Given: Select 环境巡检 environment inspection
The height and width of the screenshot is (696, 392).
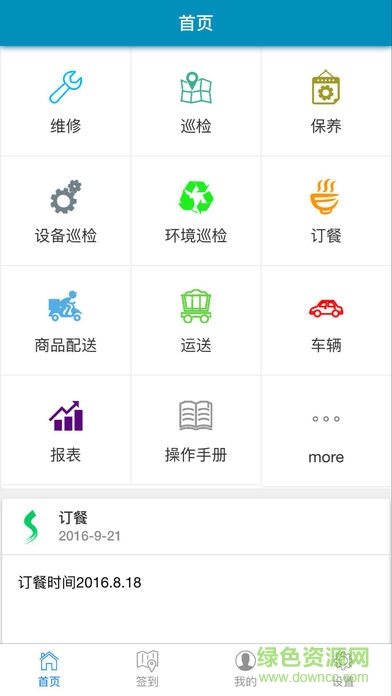Looking at the screenshot, I should (196, 211).
